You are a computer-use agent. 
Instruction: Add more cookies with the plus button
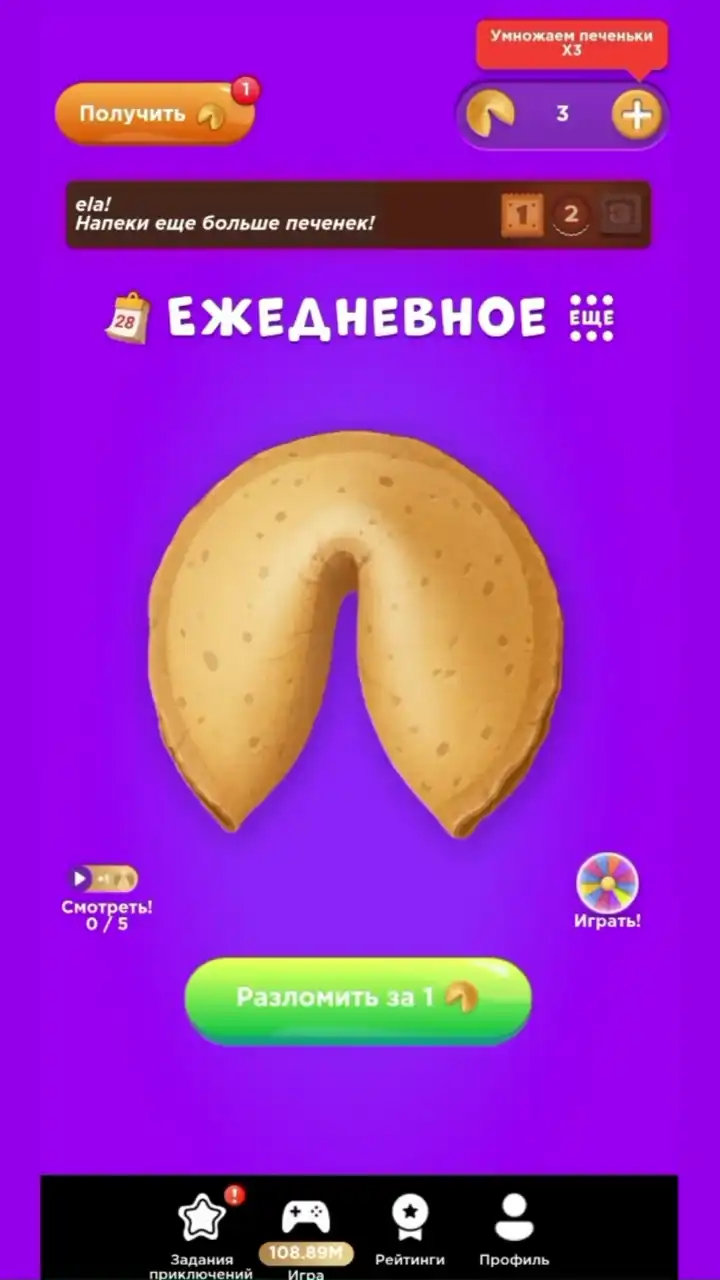[636, 114]
